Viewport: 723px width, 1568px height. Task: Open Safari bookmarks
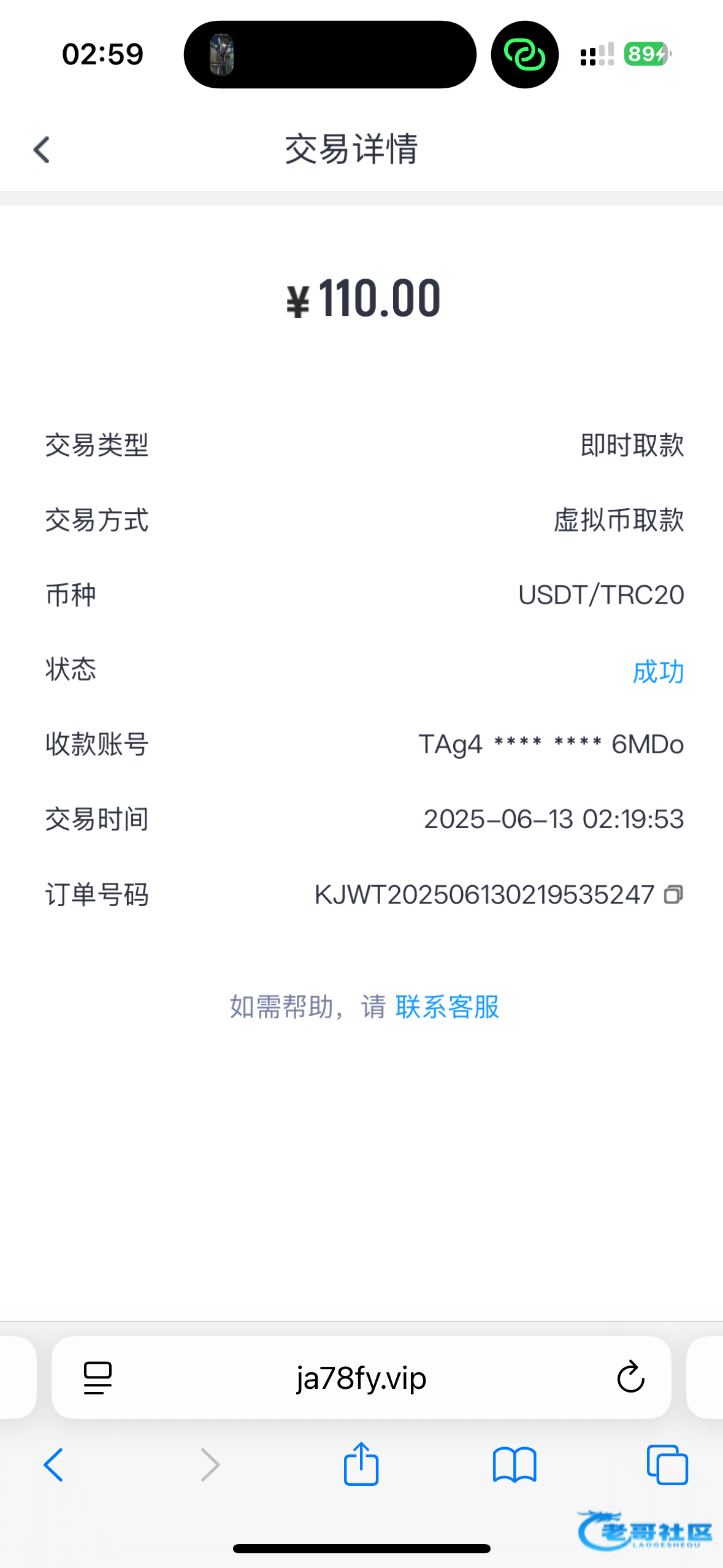click(515, 1465)
